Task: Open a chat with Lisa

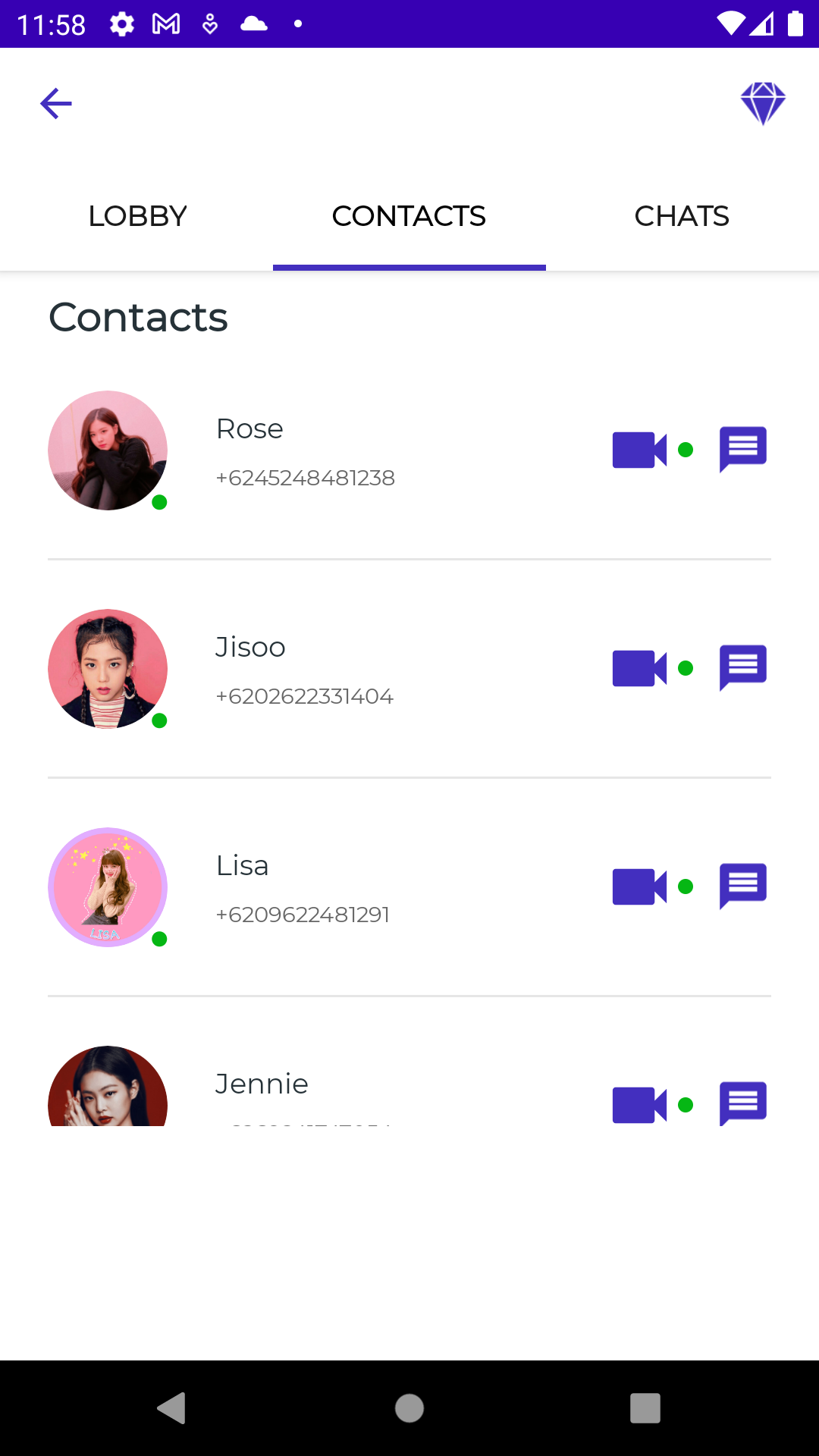Action: tap(742, 886)
